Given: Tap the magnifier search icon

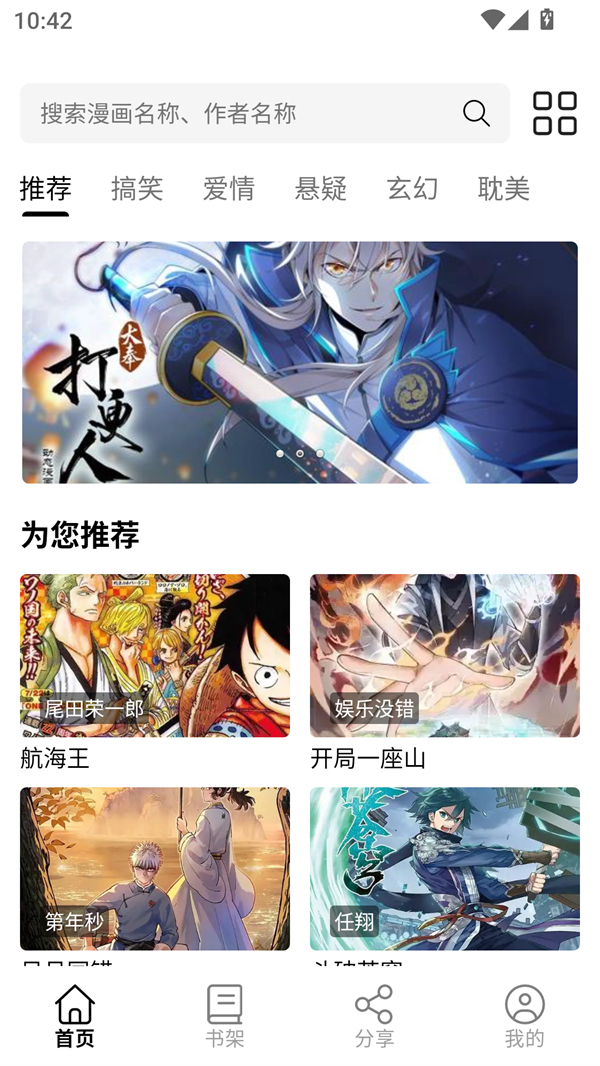Looking at the screenshot, I should [x=476, y=113].
